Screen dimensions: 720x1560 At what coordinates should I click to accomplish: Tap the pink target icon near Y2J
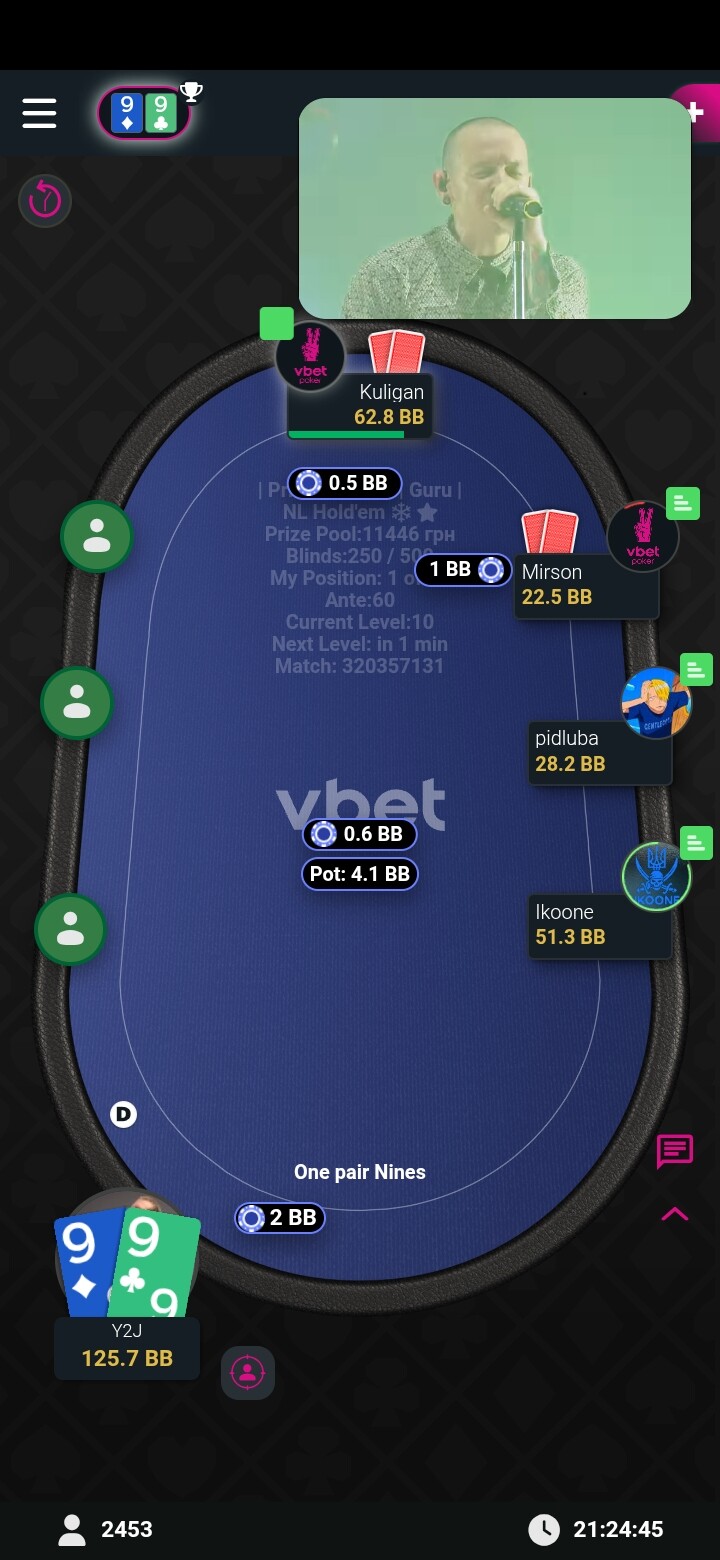tap(247, 1372)
